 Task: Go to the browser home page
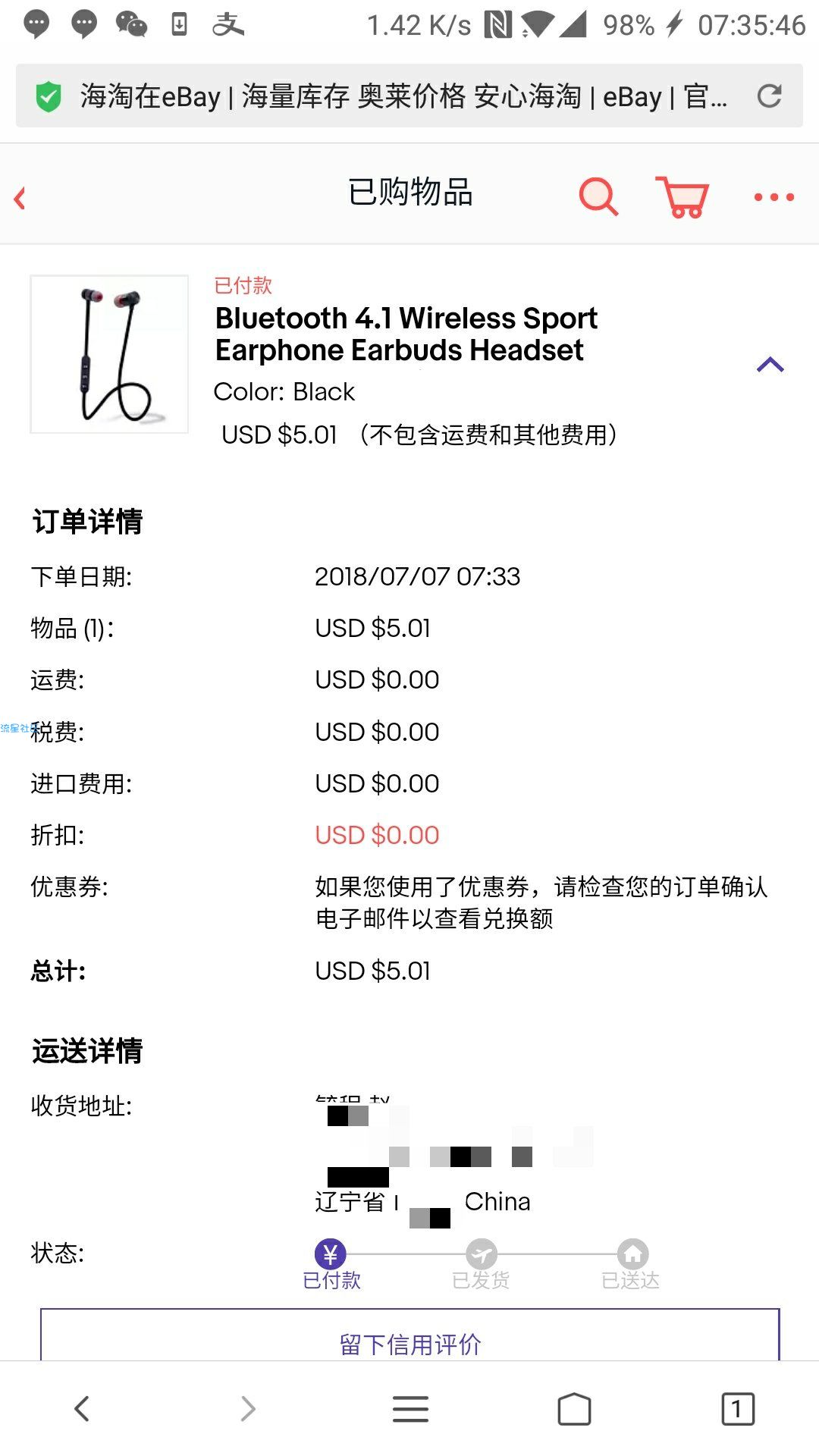pyautogui.click(x=574, y=1409)
